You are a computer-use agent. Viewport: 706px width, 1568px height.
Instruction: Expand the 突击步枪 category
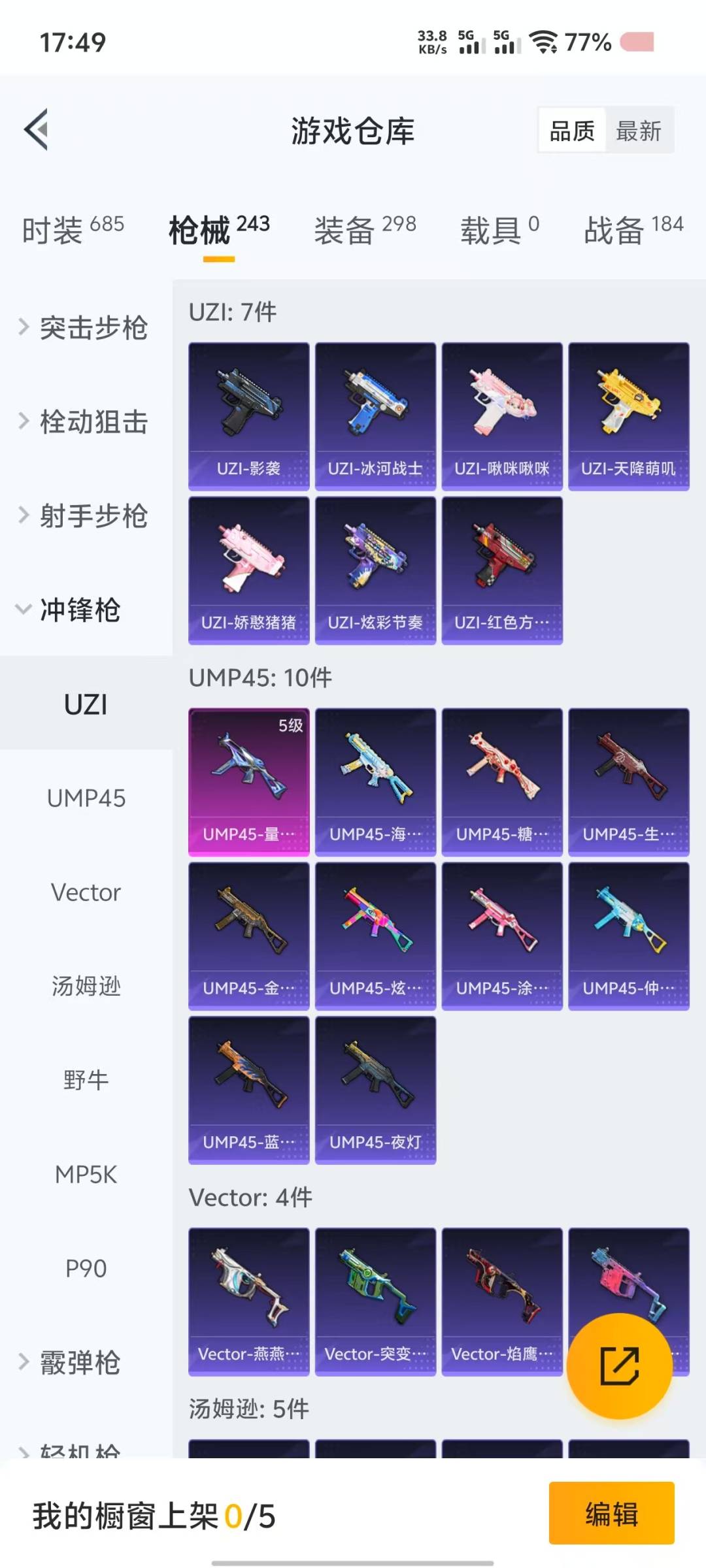84,327
